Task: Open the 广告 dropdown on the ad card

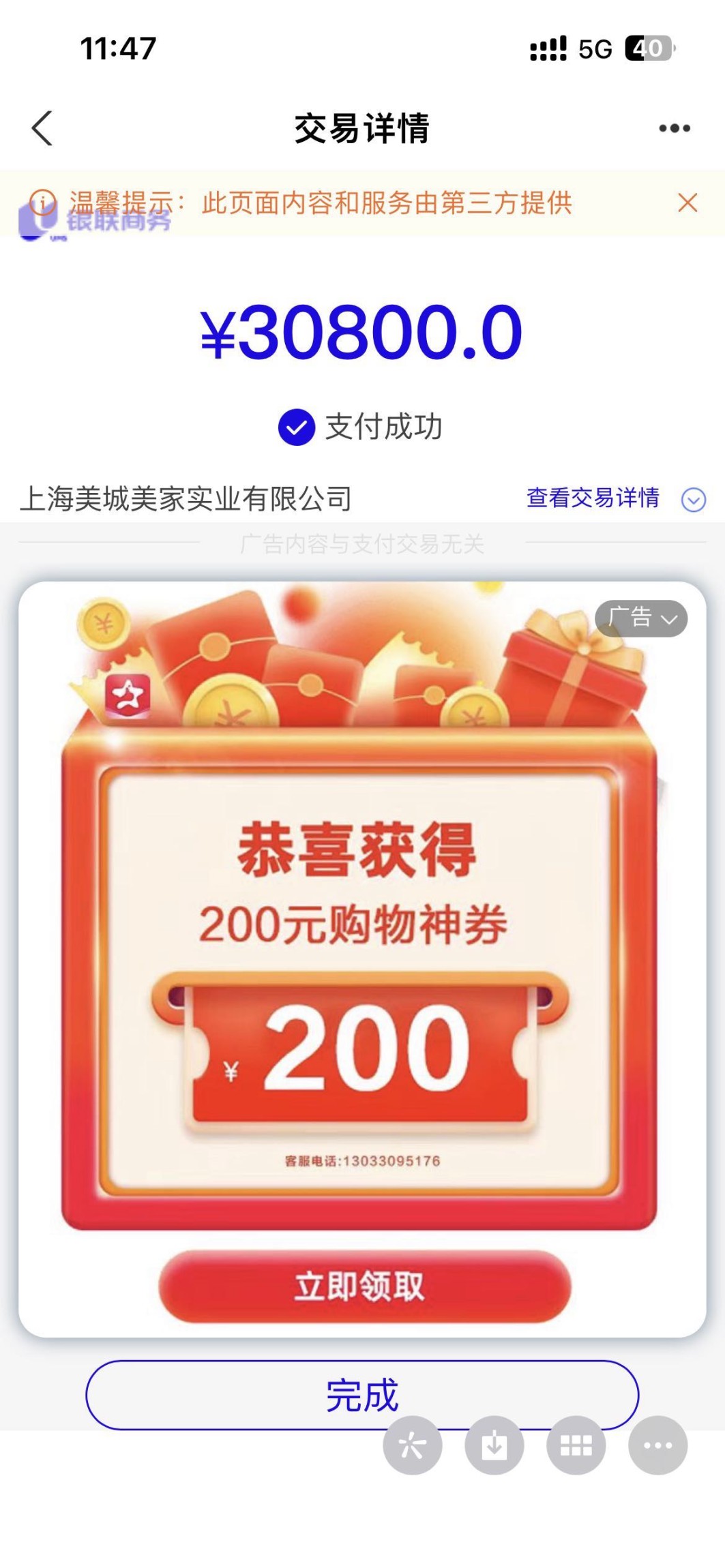Action: coord(640,618)
